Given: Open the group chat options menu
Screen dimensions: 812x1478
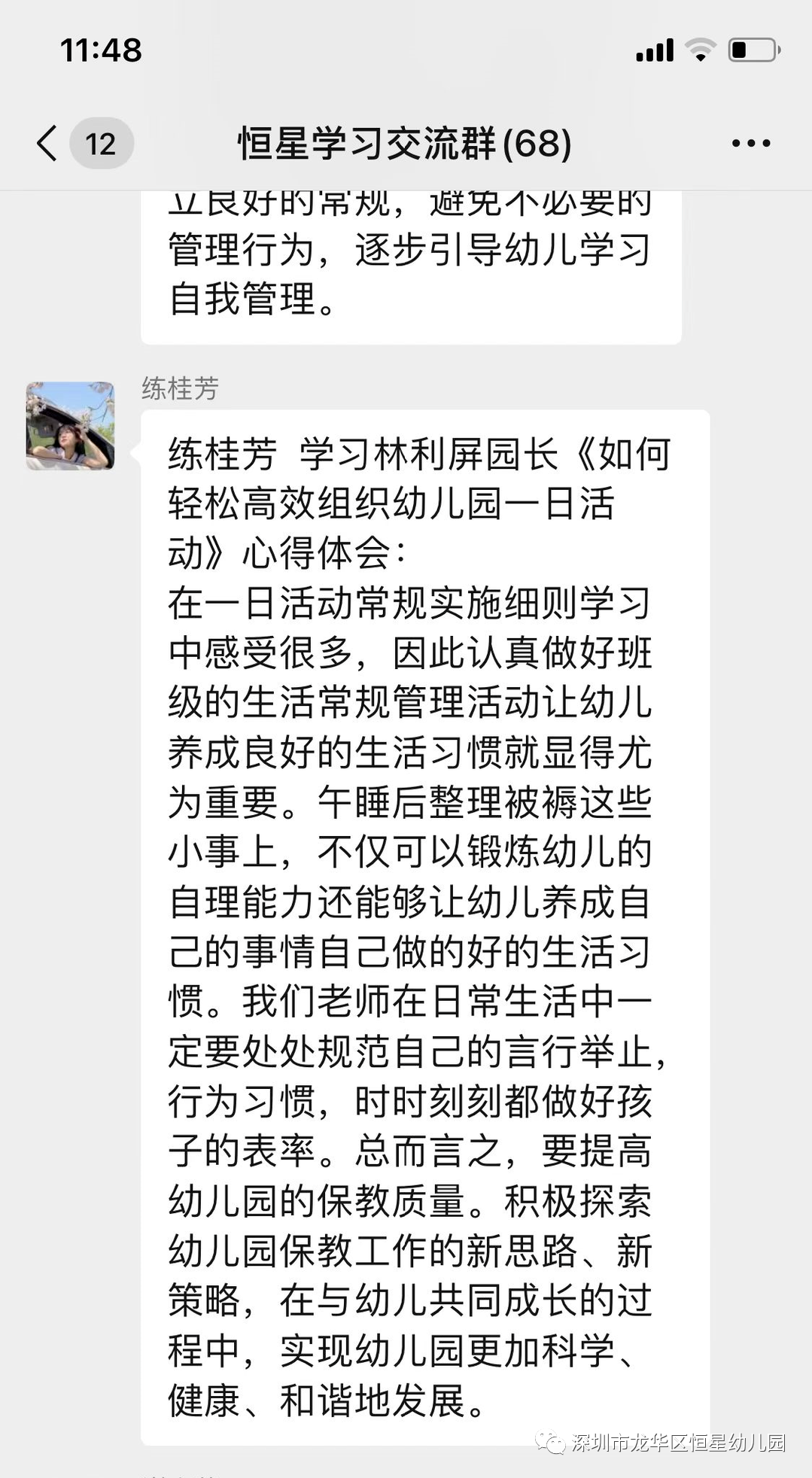Looking at the screenshot, I should [x=750, y=143].
